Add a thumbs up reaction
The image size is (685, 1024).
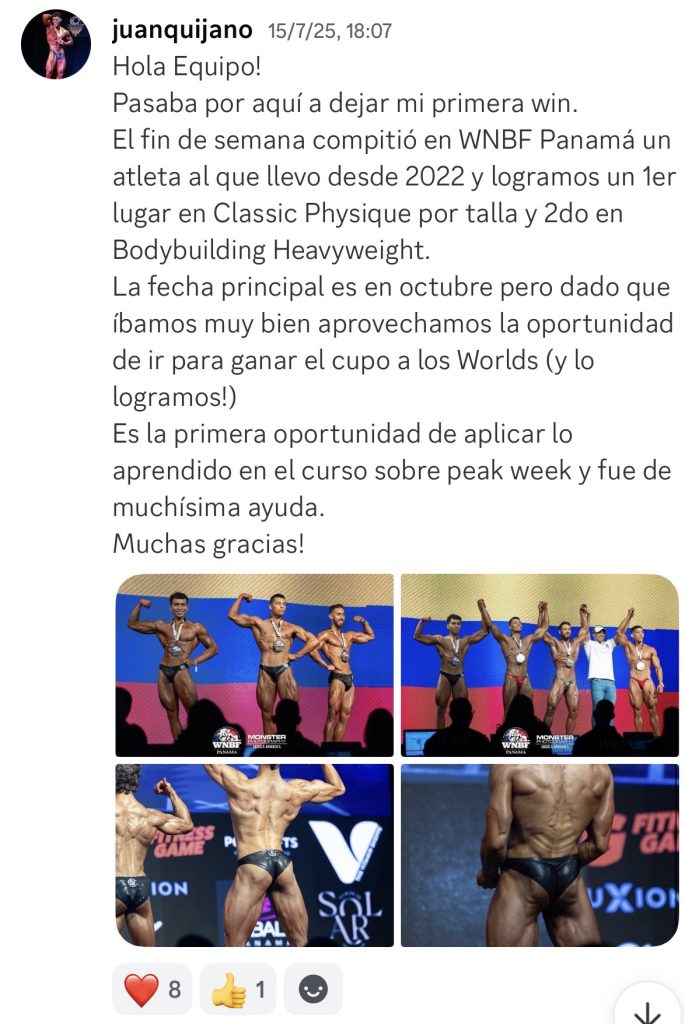point(238,990)
